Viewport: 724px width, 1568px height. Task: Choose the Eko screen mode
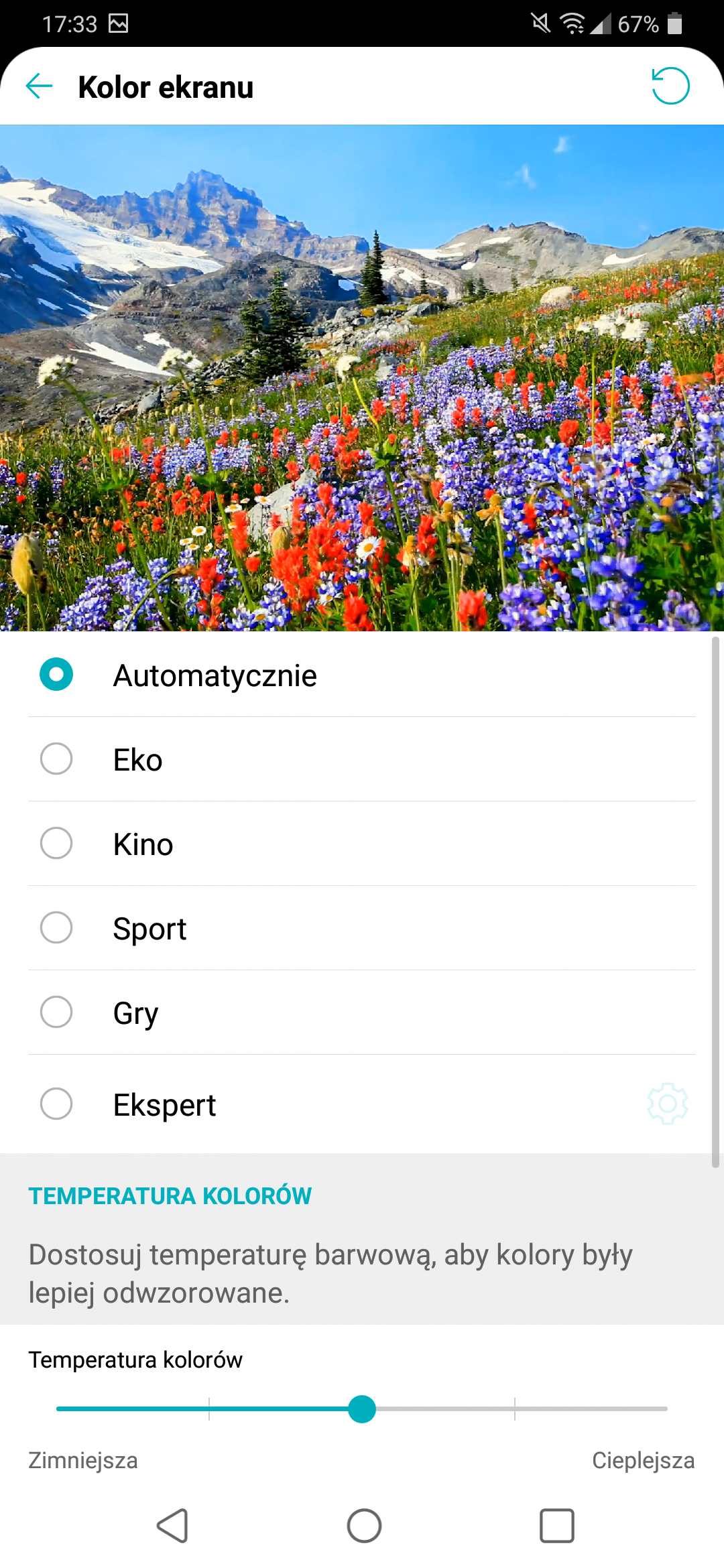click(56, 759)
